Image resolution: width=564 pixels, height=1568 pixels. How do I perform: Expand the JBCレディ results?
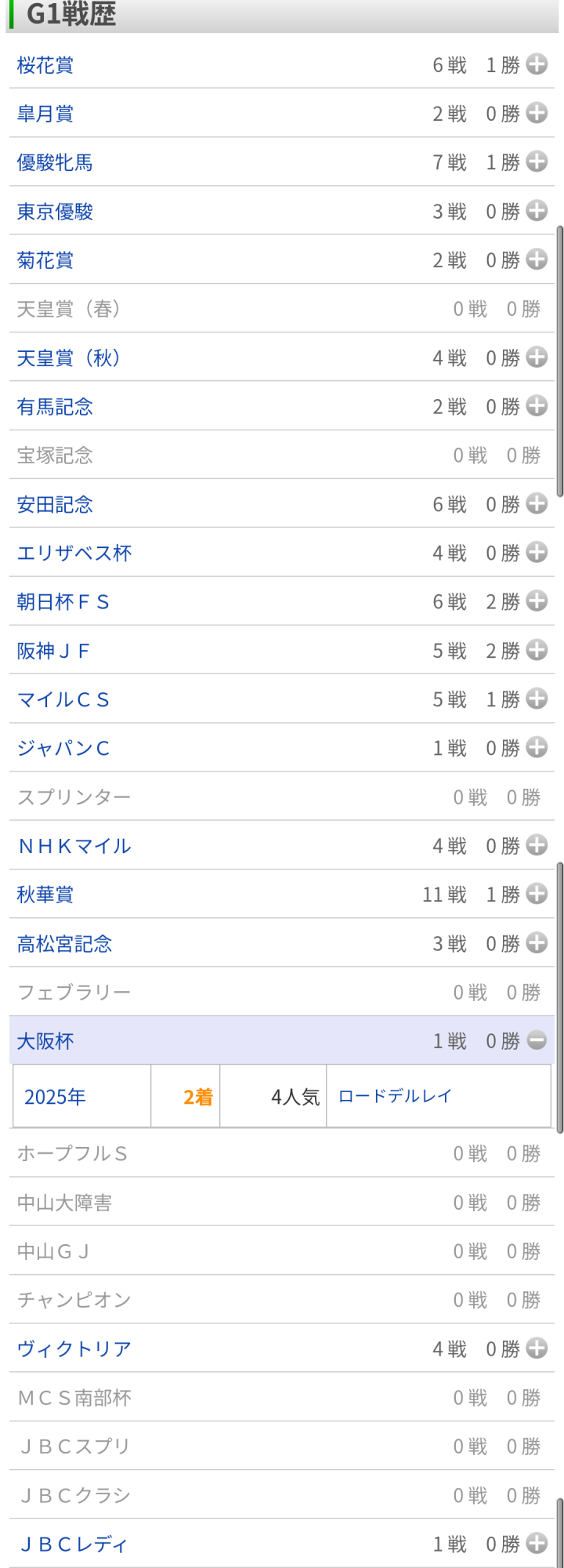[537, 1543]
